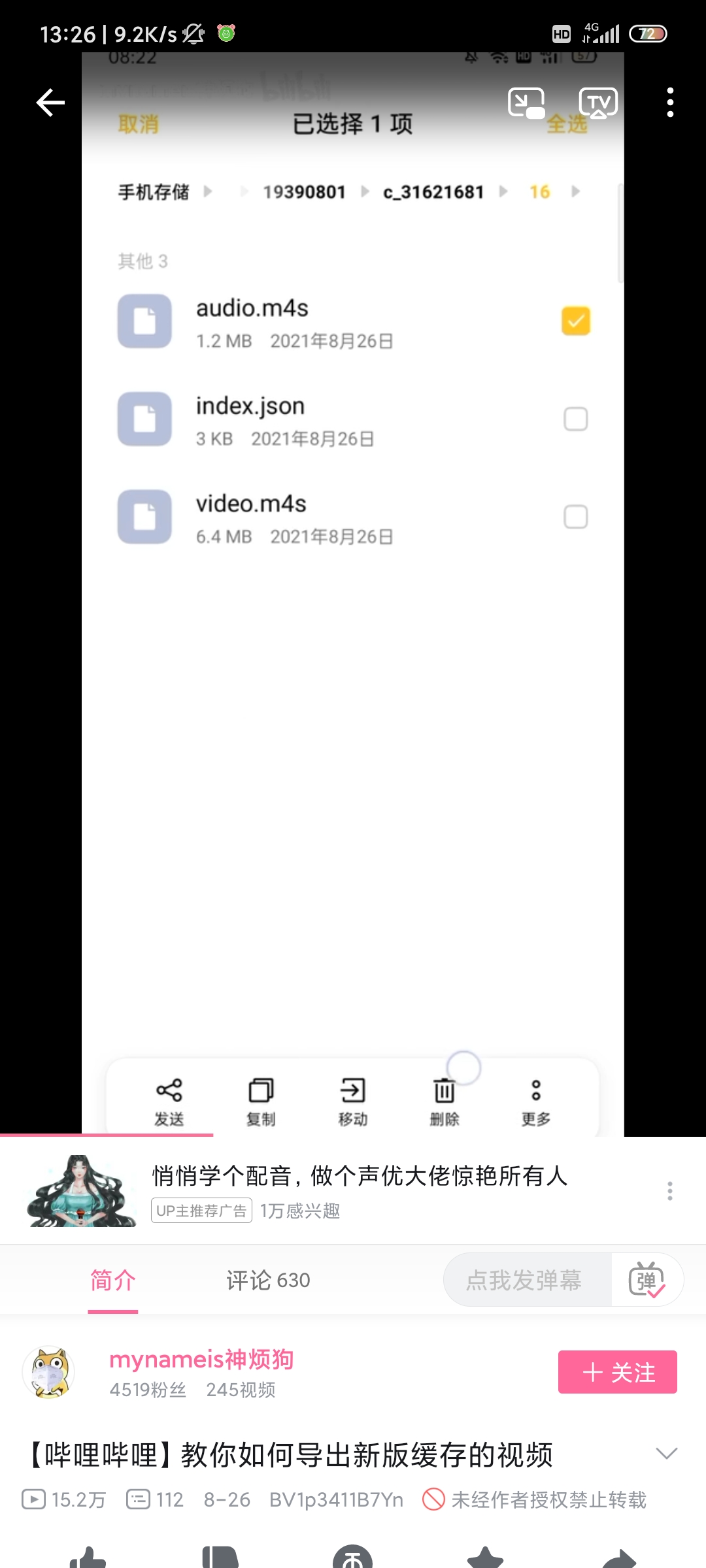
Task: Go back using the top-left arrow
Action: (50, 103)
